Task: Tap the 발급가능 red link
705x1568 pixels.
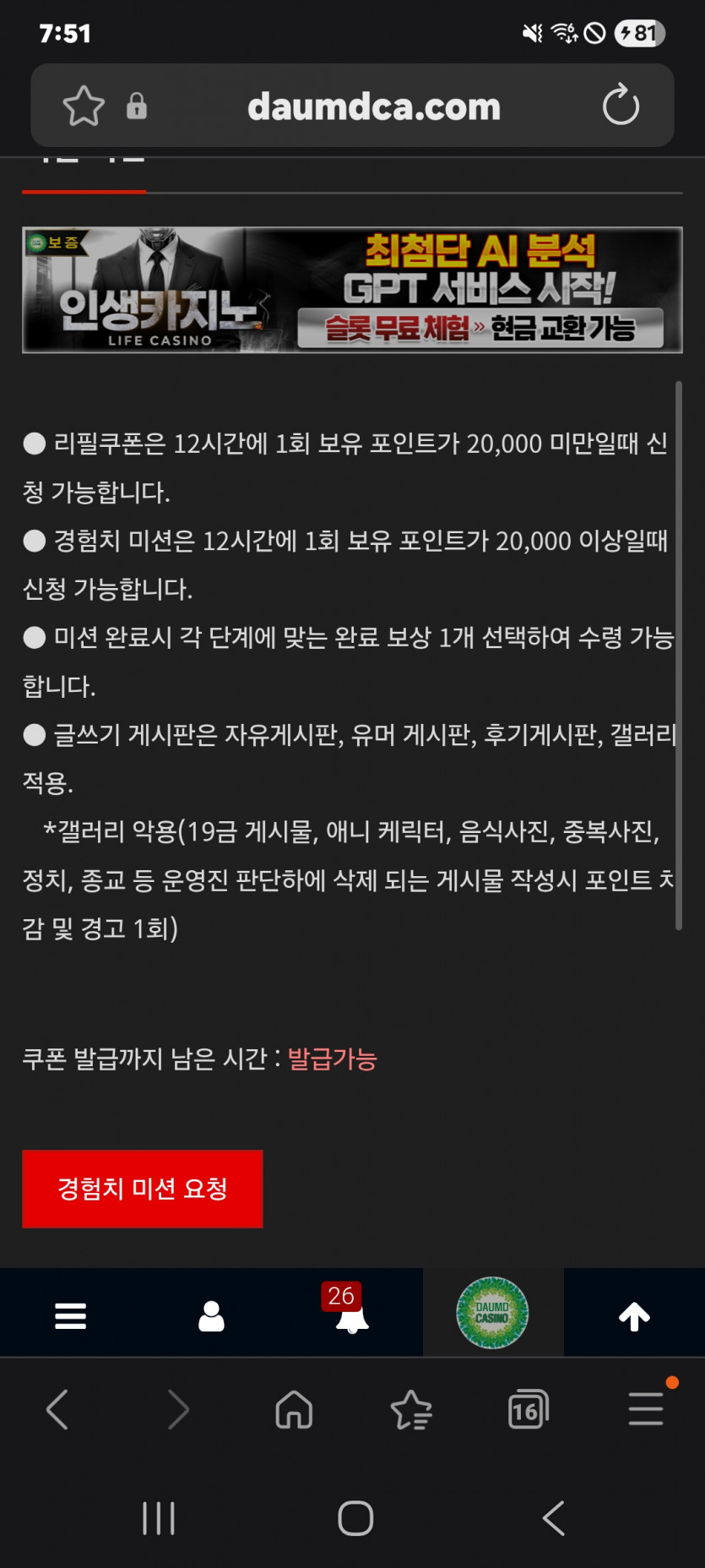Action: (x=331, y=1059)
